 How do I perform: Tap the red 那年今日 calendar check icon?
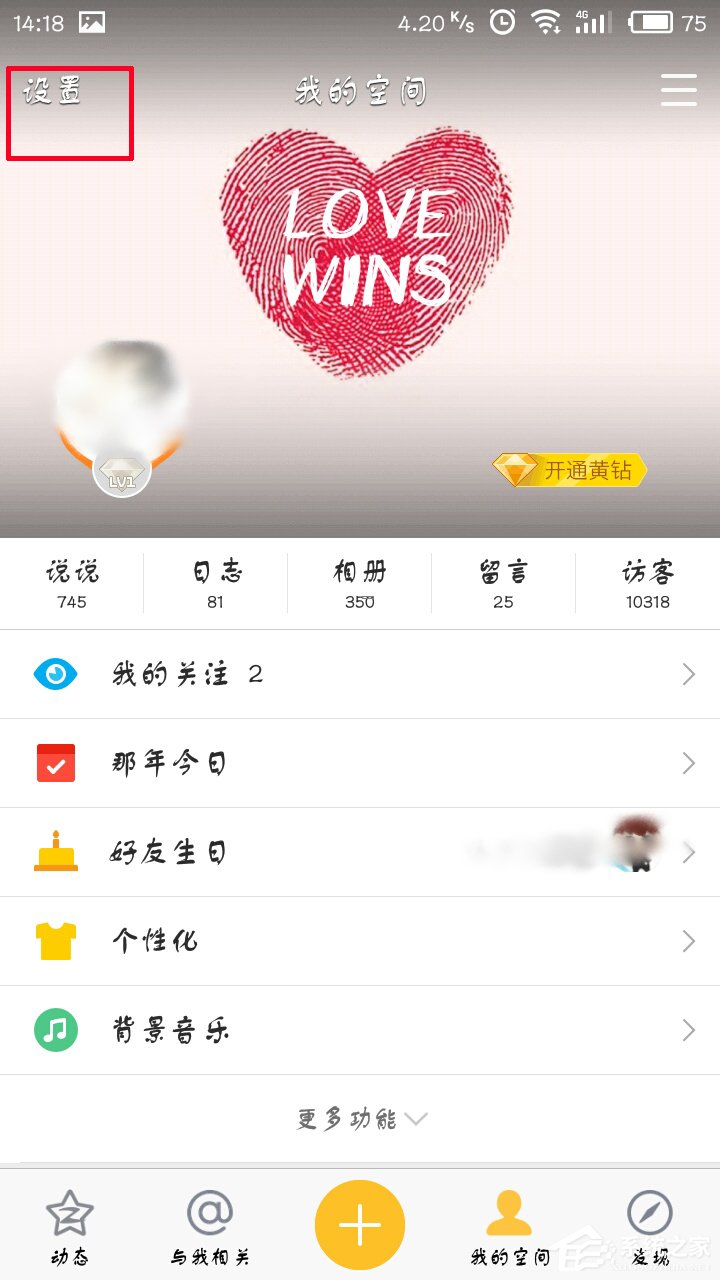56,762
